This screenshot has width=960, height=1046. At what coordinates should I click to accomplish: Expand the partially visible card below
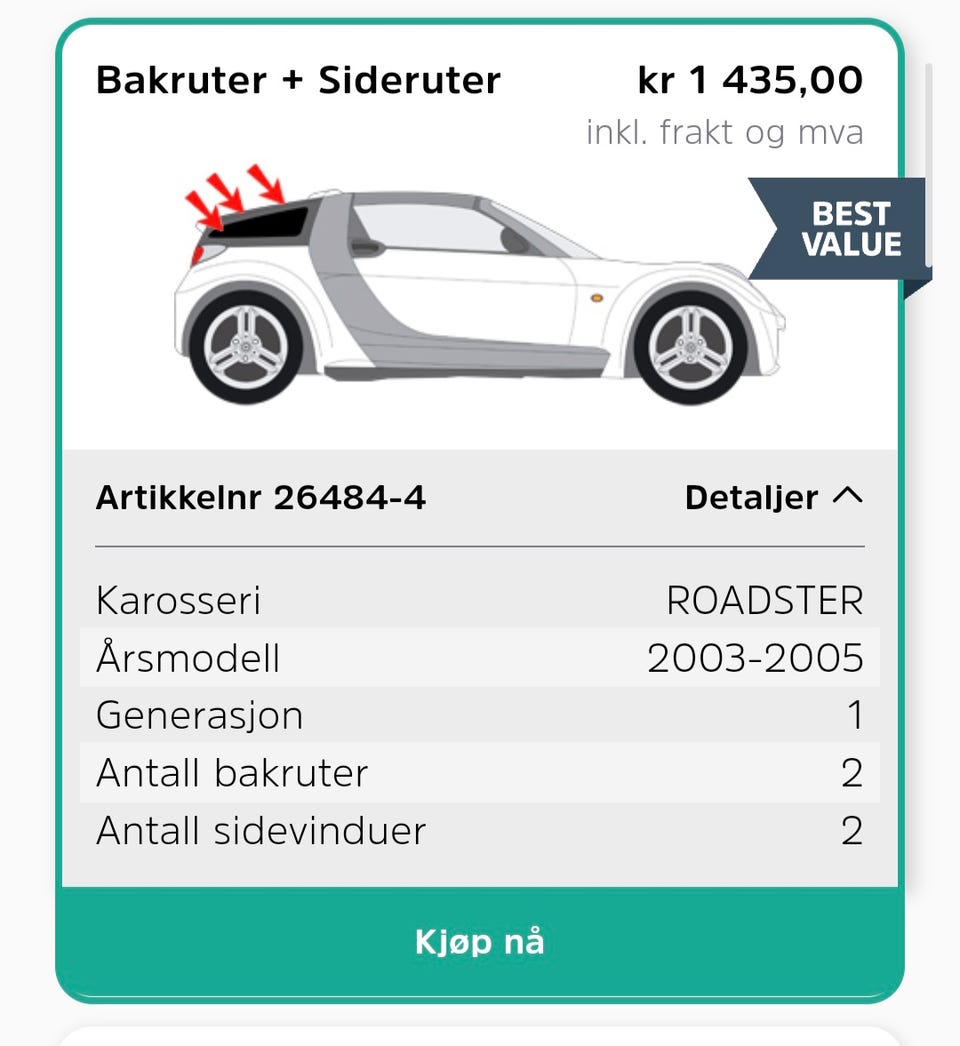480,1035
